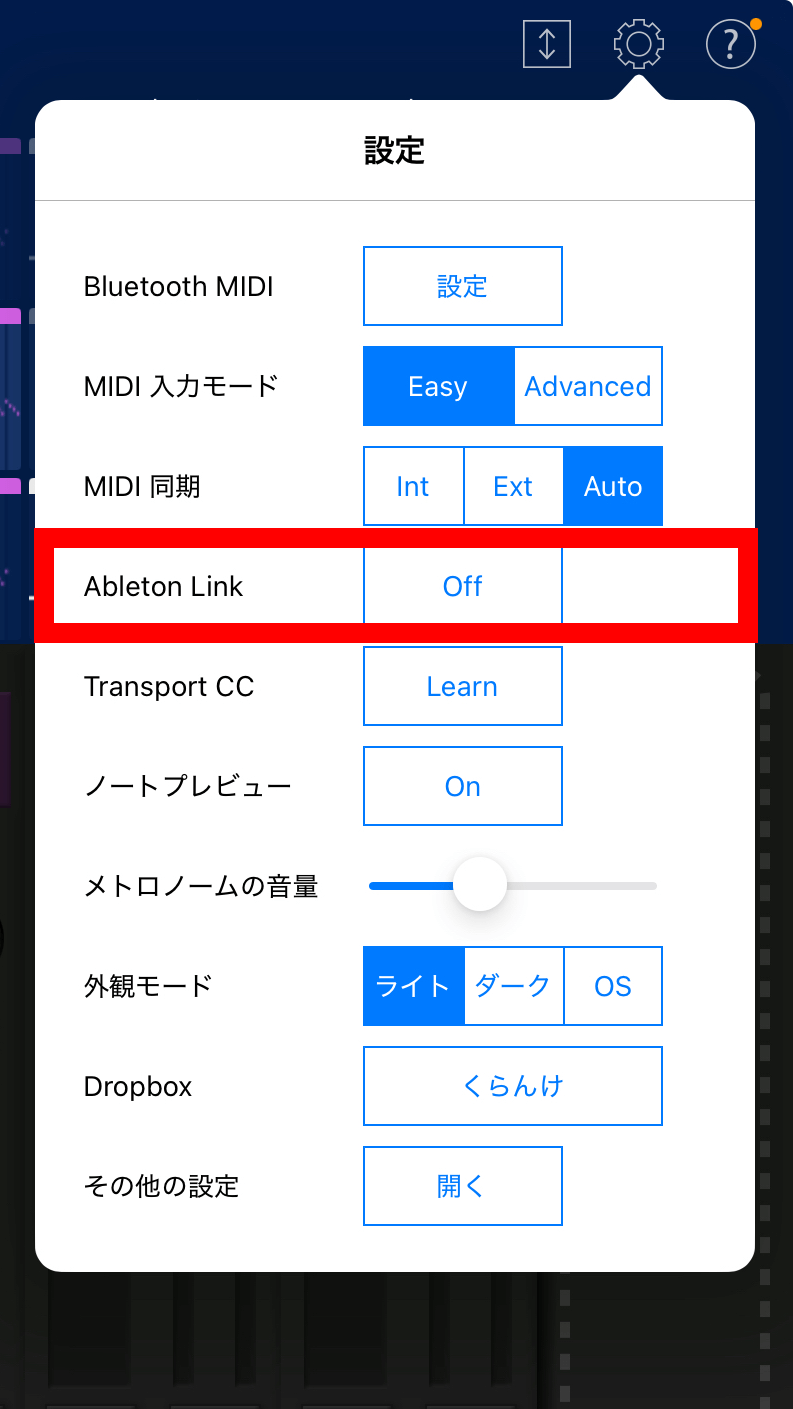Select Easy MIDI input mode

[x=438, y=386]
